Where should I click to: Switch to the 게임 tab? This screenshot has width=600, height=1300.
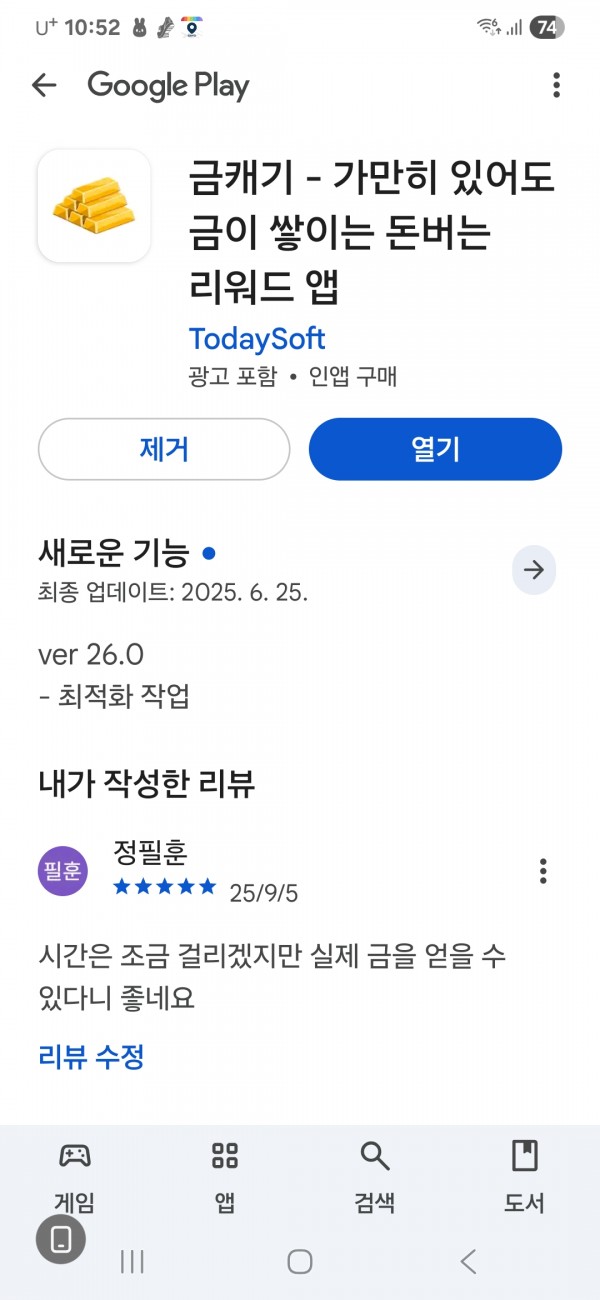tap(75, 1177)
